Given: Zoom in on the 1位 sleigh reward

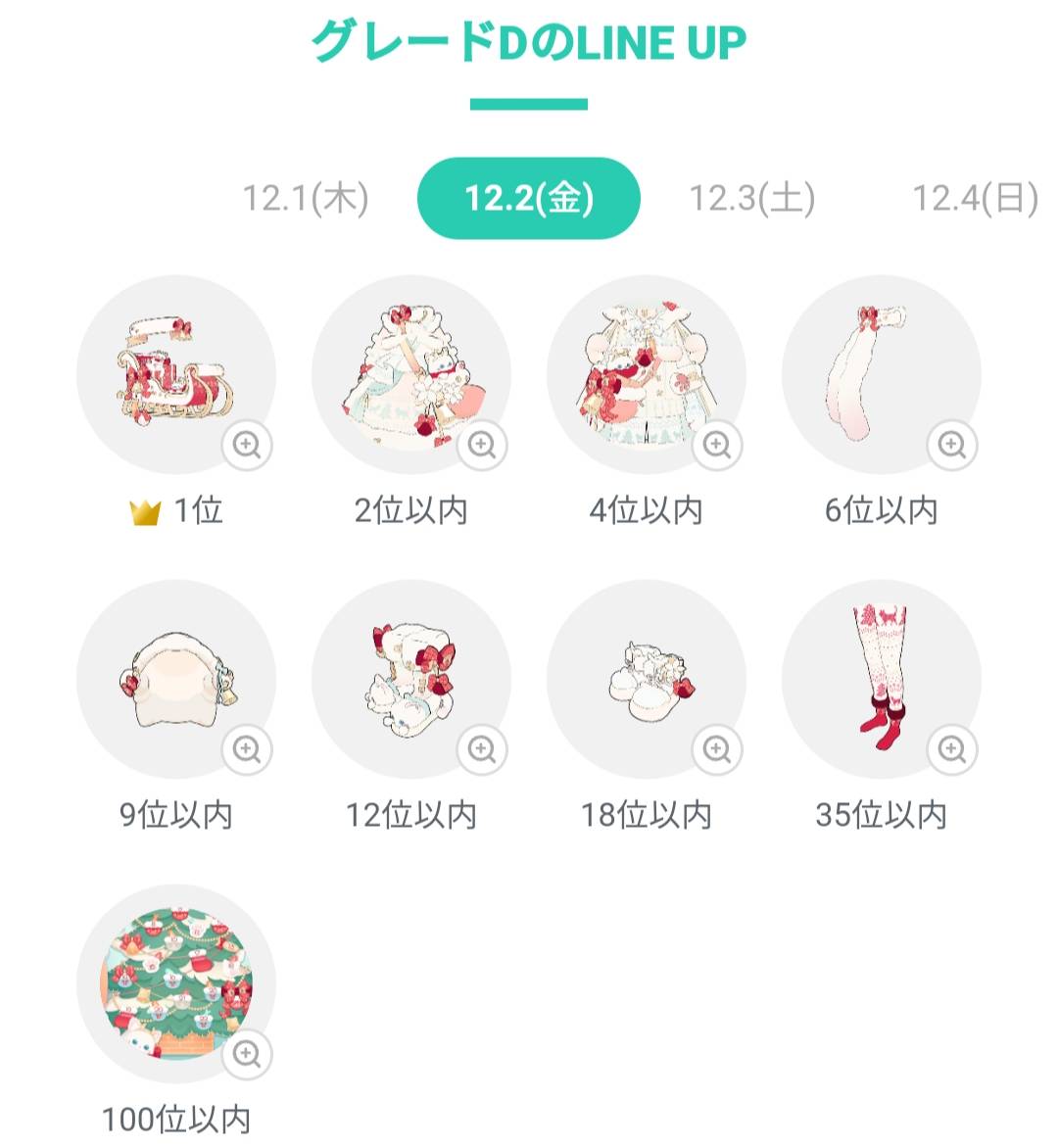Looking at the screenshot, I should 247,446.
